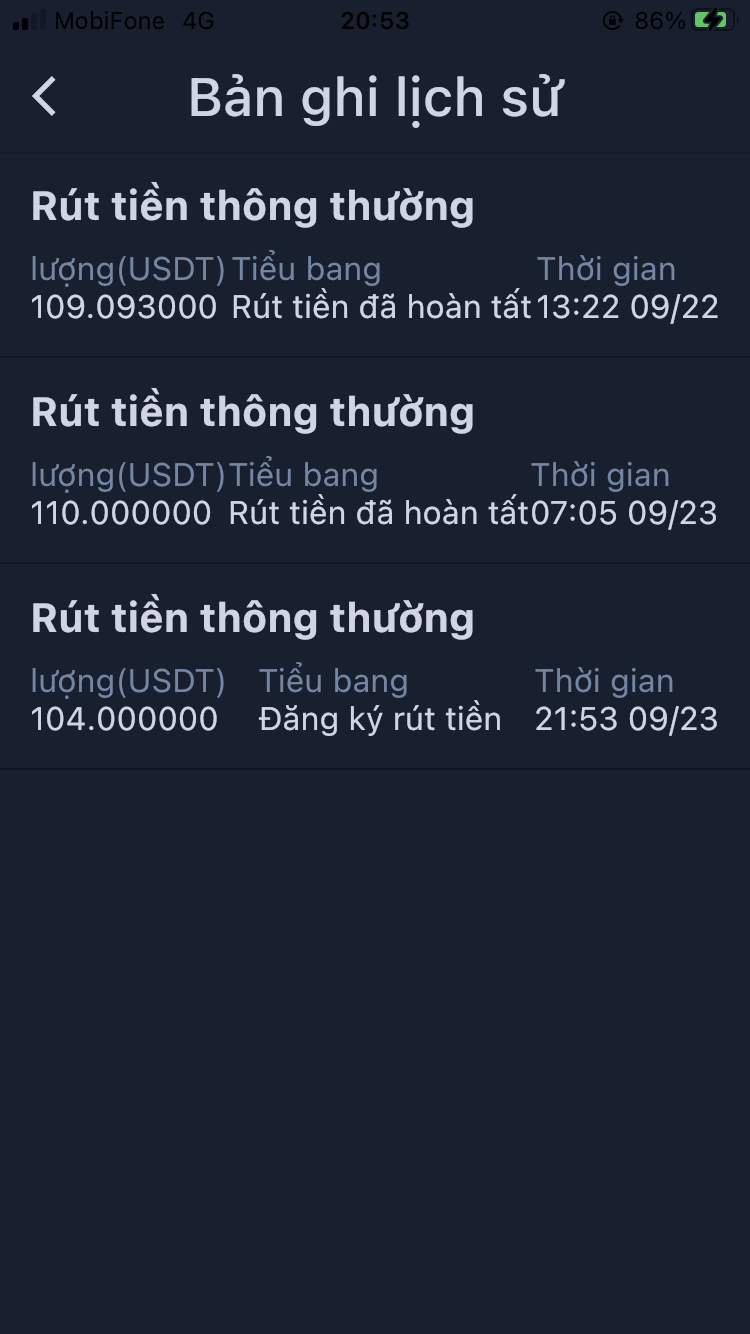Open the 110.000000 USDT withdrawal record

pyautogui.click(x=375, y=461)
